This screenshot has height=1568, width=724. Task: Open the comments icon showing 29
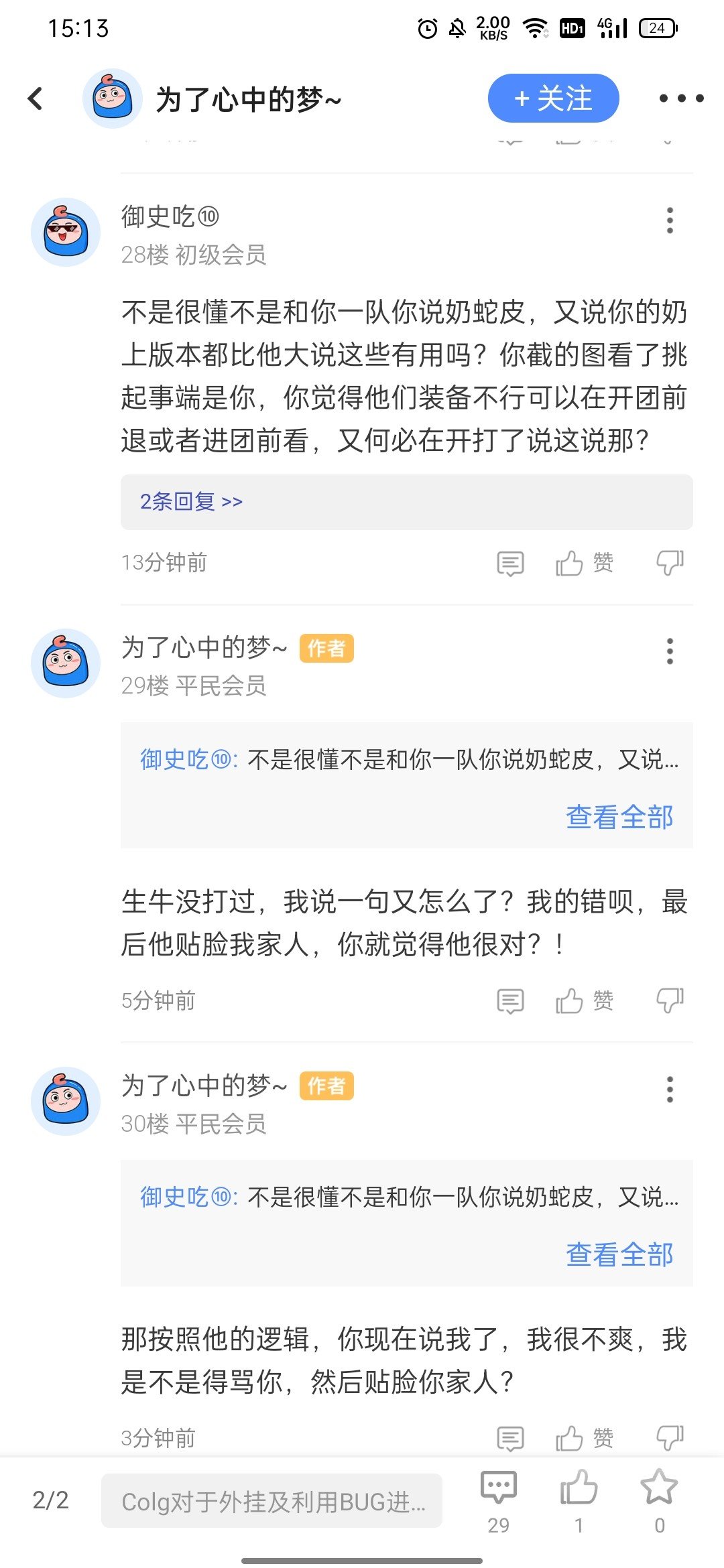[x=499, y=1489]
